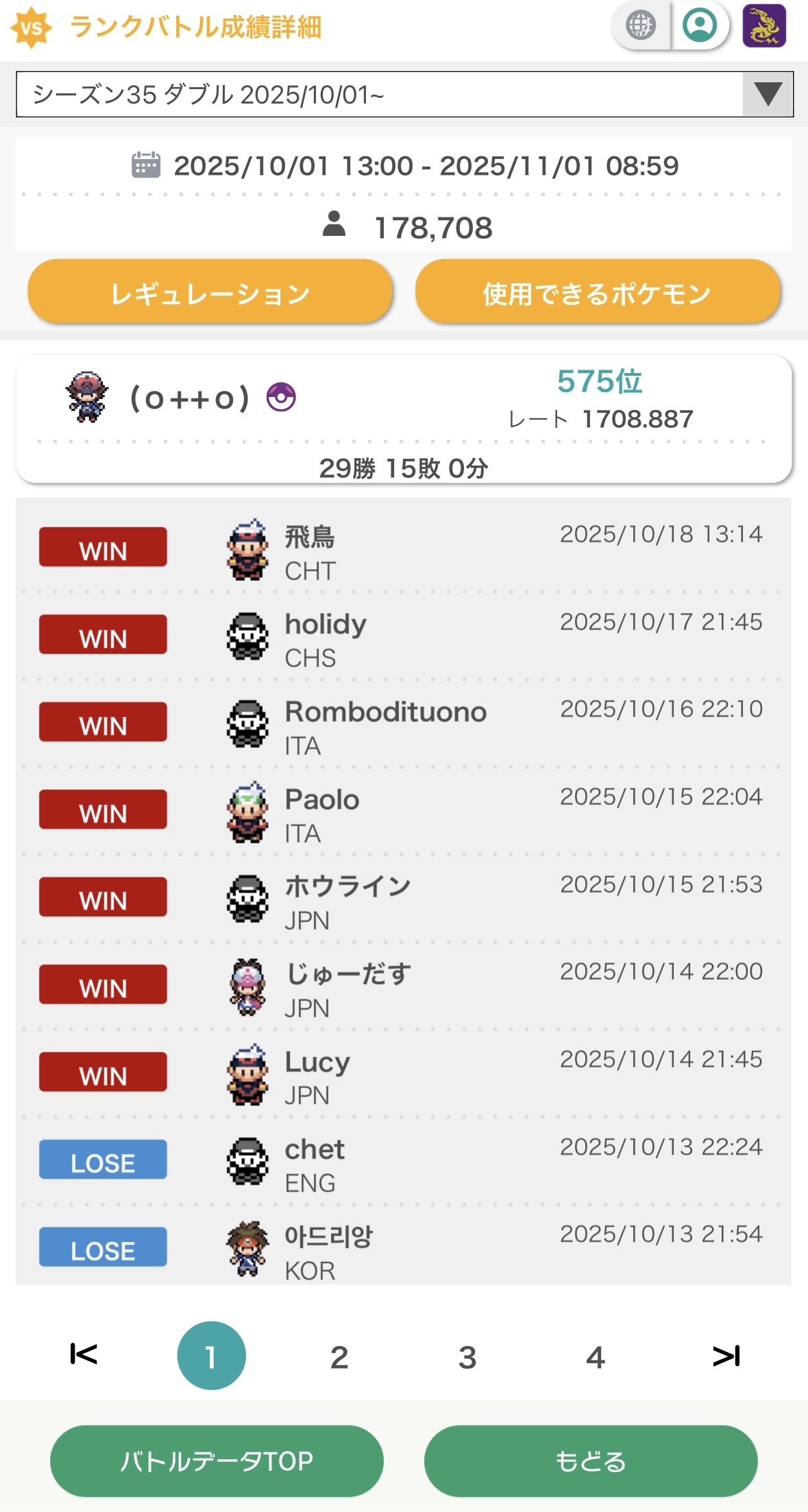808x1512 pixels.
Task: Jump to the first page arrow
Action: (x=84, y=1354)
